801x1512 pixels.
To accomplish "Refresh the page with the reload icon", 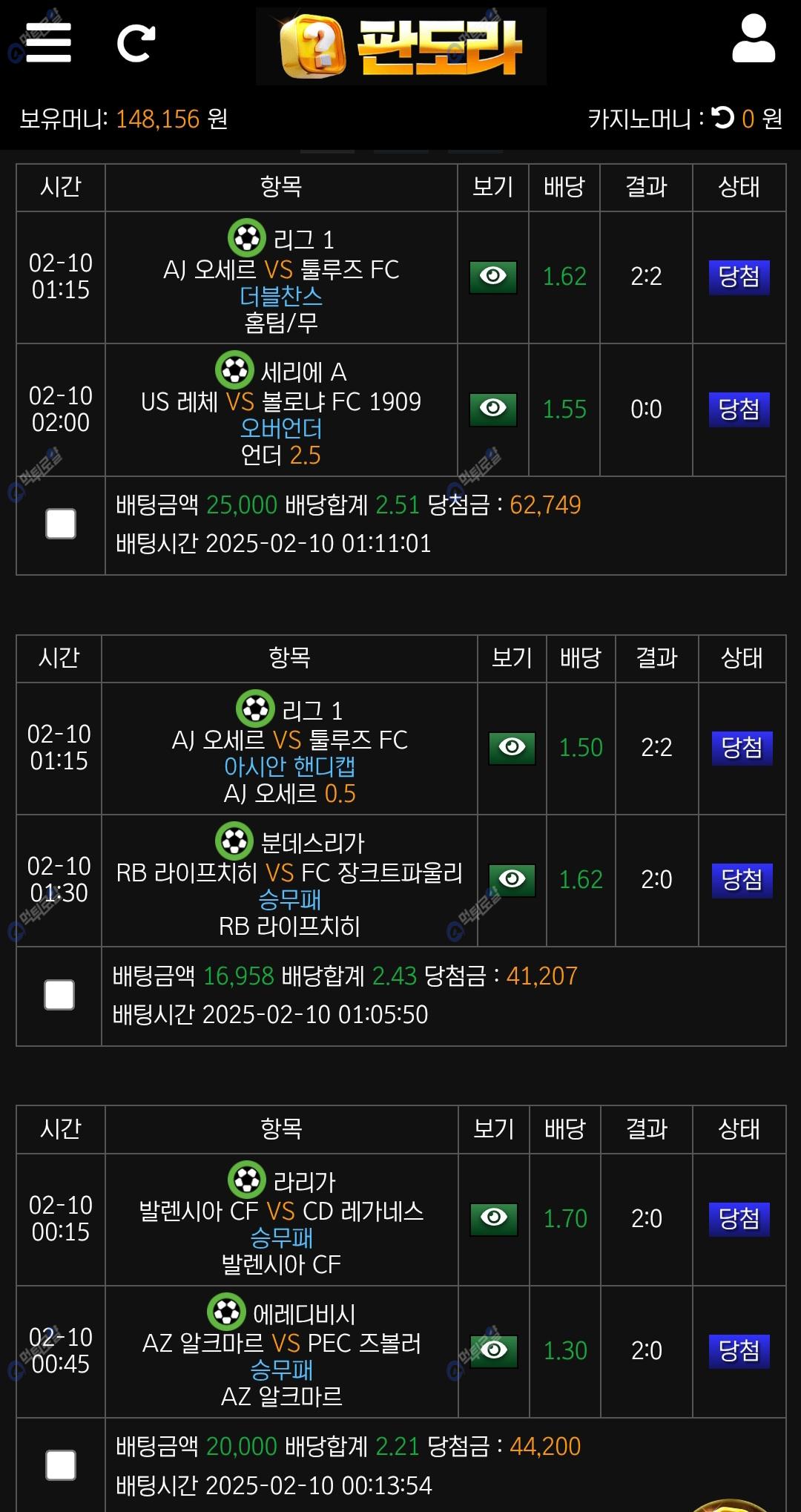I will click(136, 44).
